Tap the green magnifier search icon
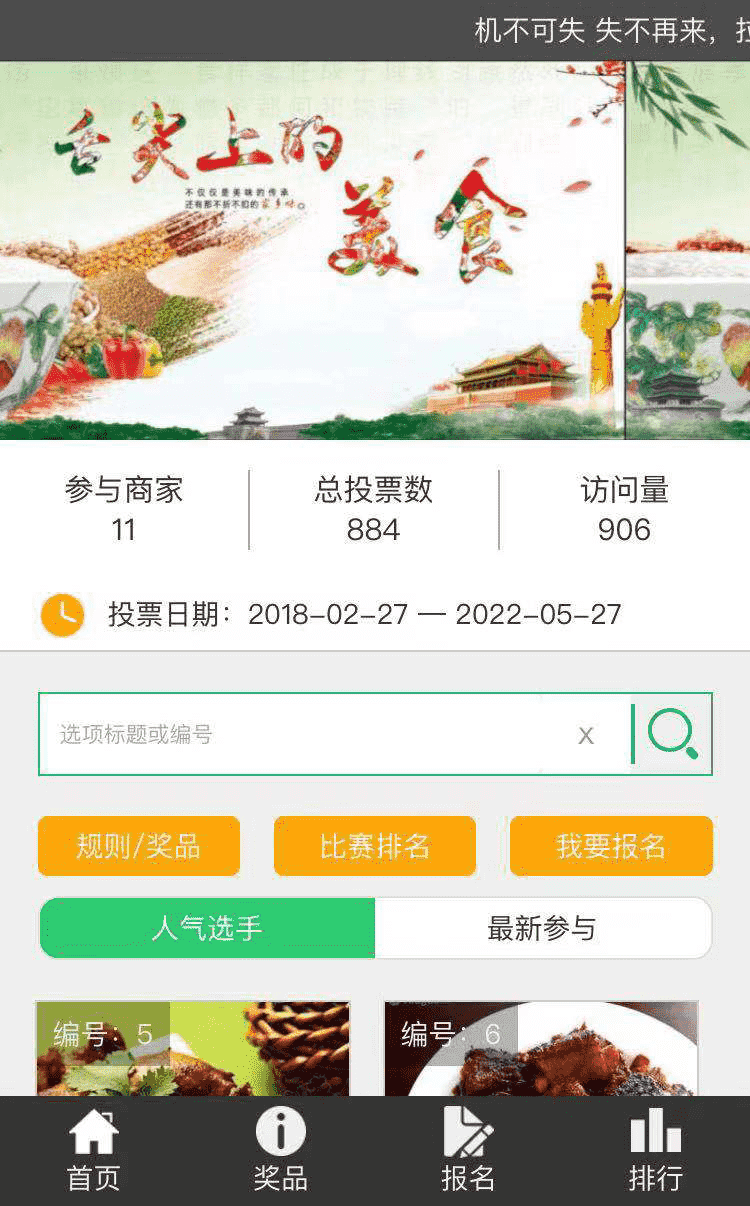The width and height of the screenshot is (750, 1206). coord(672,734)
